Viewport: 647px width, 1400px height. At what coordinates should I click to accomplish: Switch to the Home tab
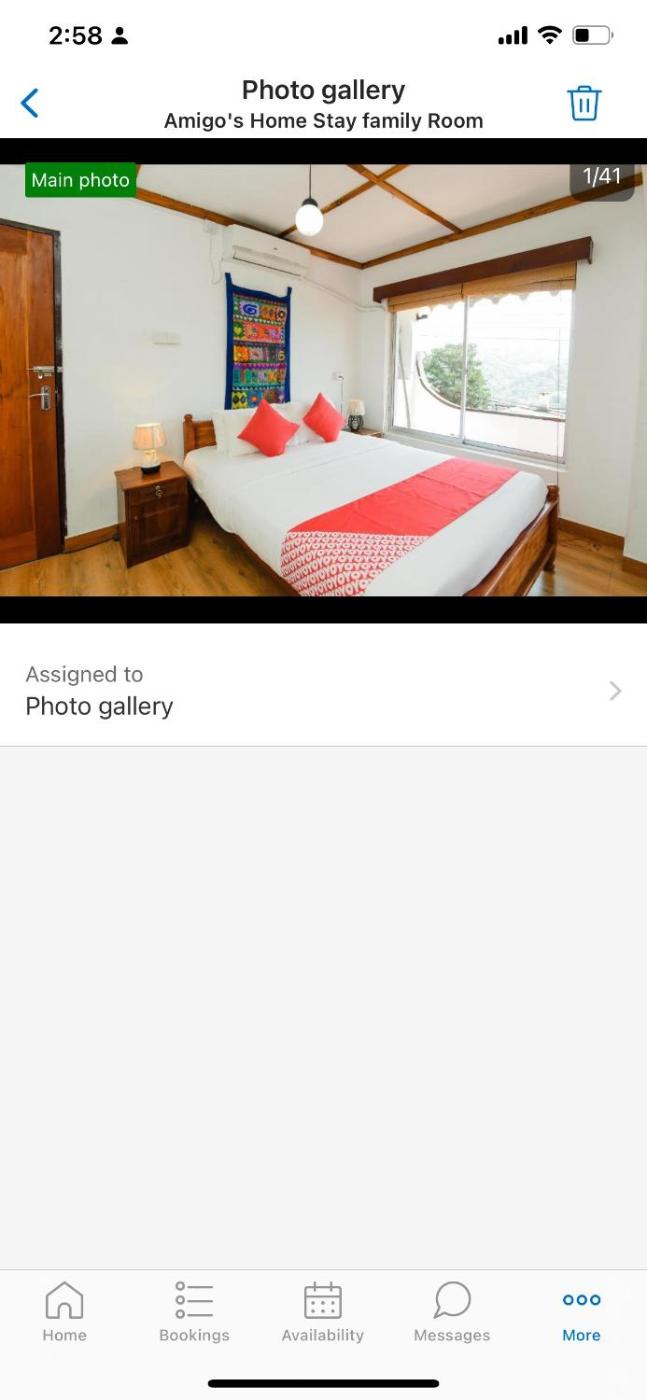click(64, 1312)
